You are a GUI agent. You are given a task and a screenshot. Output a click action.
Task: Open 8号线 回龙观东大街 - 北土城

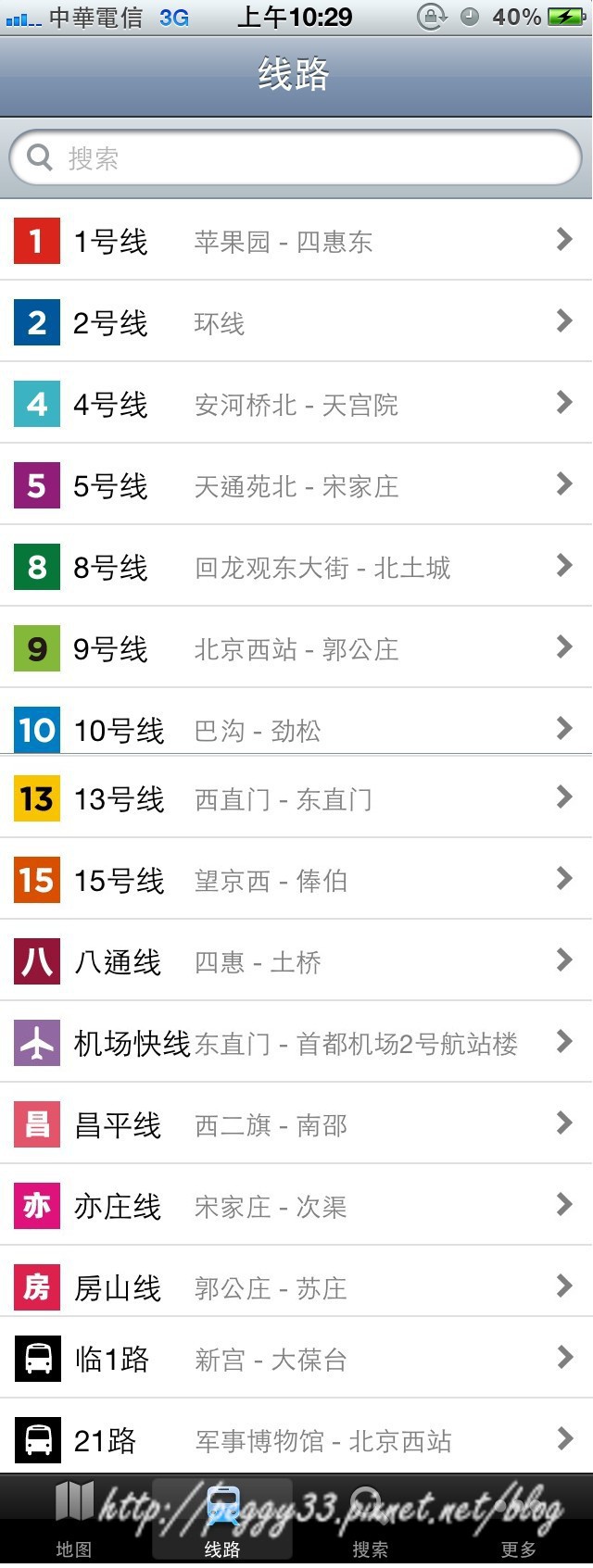click(296, 567)
